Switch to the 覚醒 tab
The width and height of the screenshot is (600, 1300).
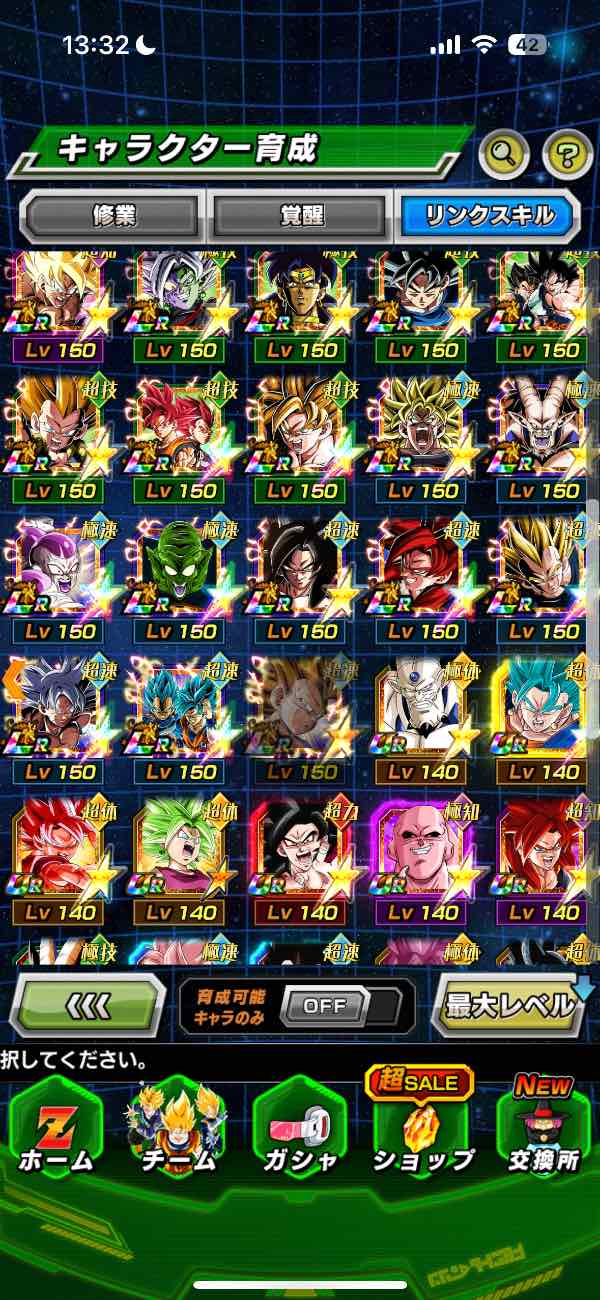pos(299,216)
